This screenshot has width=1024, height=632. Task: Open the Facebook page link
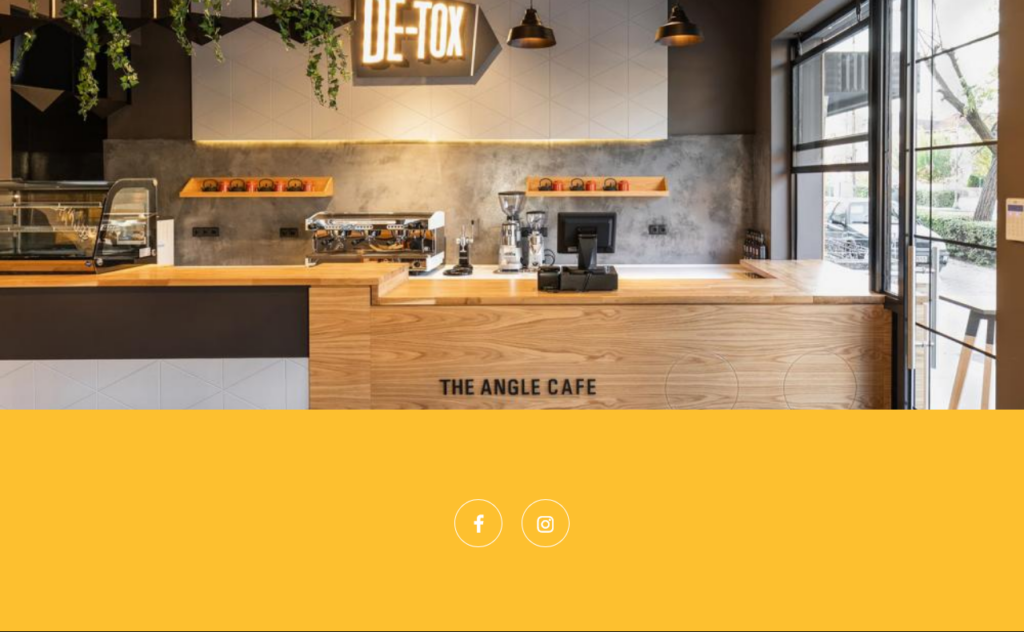[x=478, y=523]
